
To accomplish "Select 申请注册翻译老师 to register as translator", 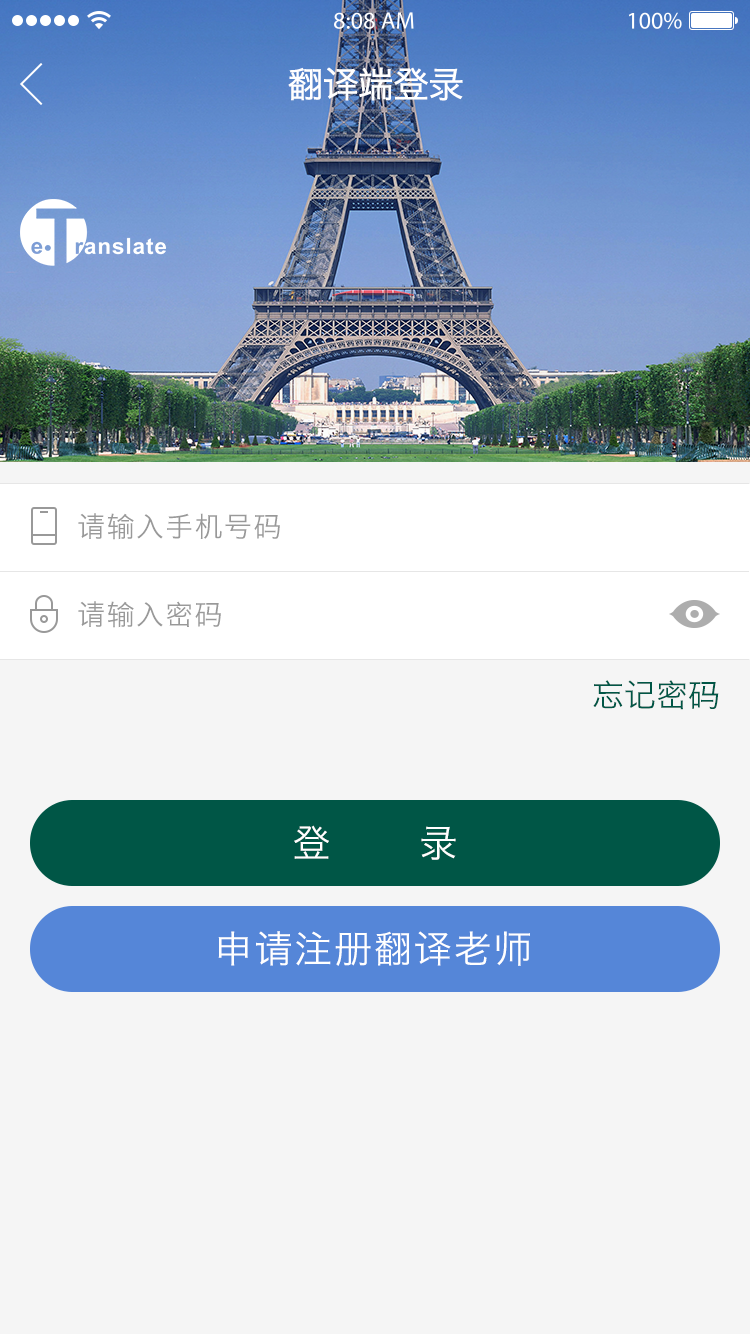I will click(x=375, y=949).
